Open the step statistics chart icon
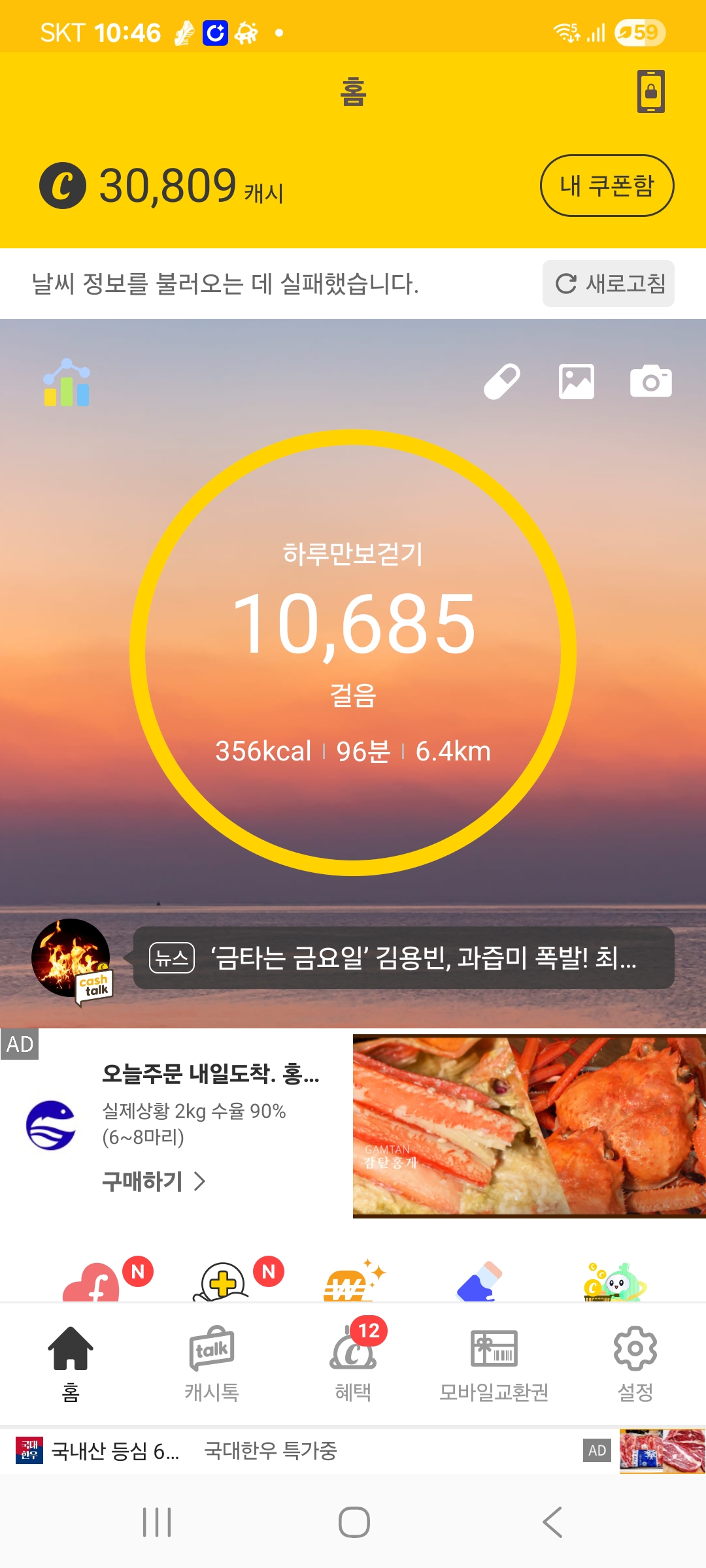Image resolution: width=706 pixels, height=1568 pixels. click(67, 383)
